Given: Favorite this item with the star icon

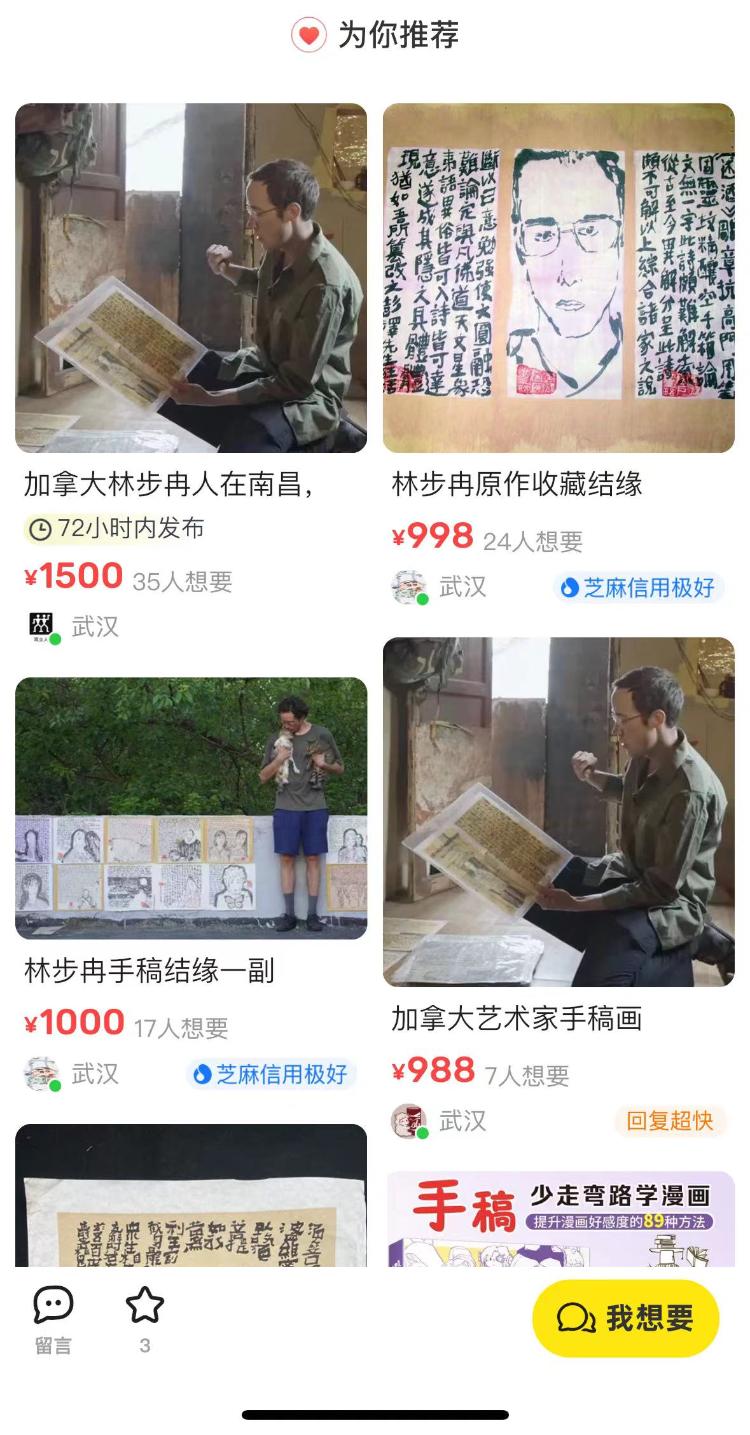Looking at the screenshot, I should pos(145,1319).
